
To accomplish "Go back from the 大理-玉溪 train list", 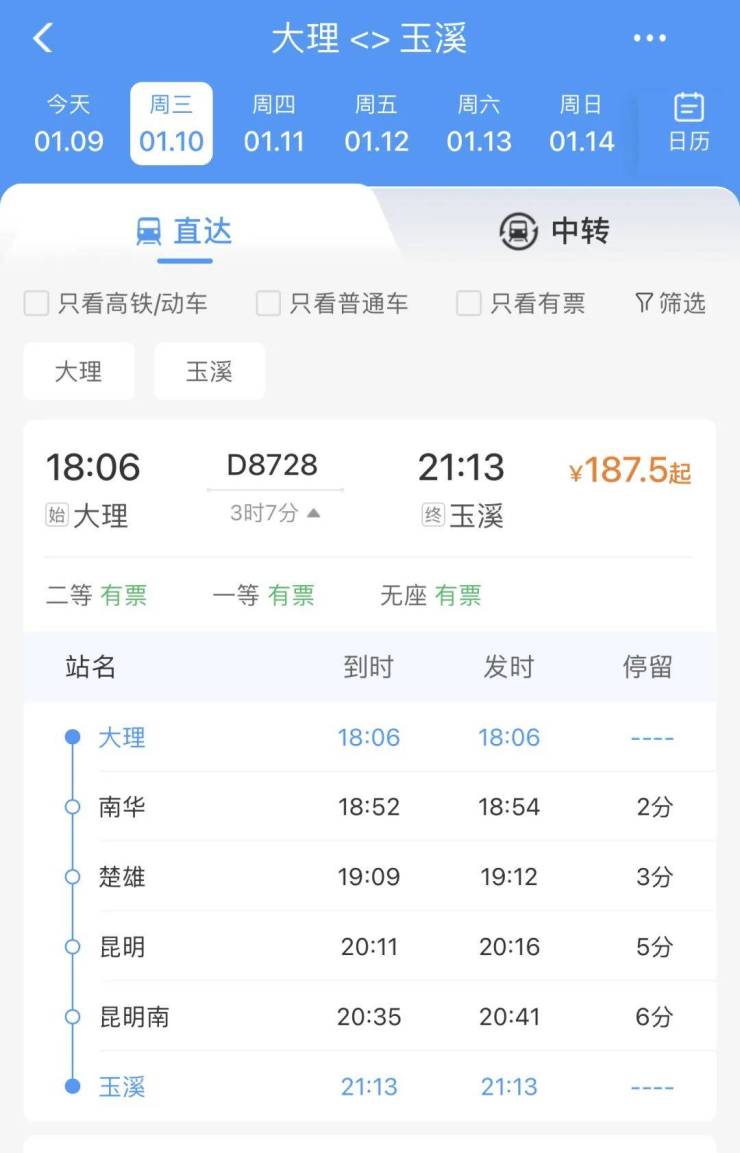I will coord(42,39).
